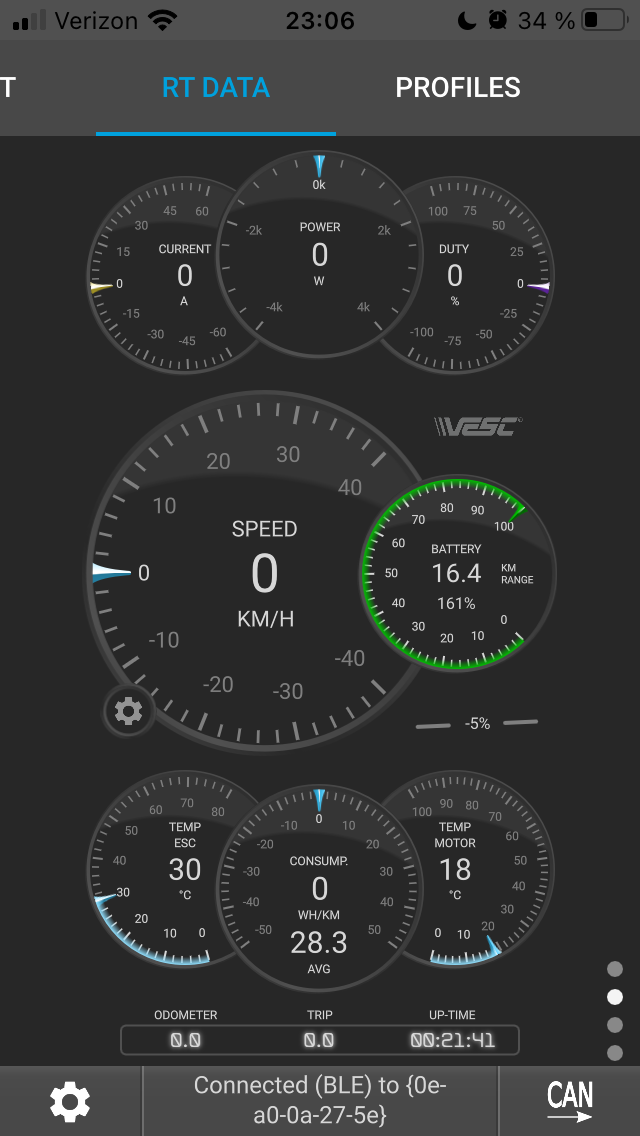
Task: Switch to the PROFILES tab
Action: (457, 88)
